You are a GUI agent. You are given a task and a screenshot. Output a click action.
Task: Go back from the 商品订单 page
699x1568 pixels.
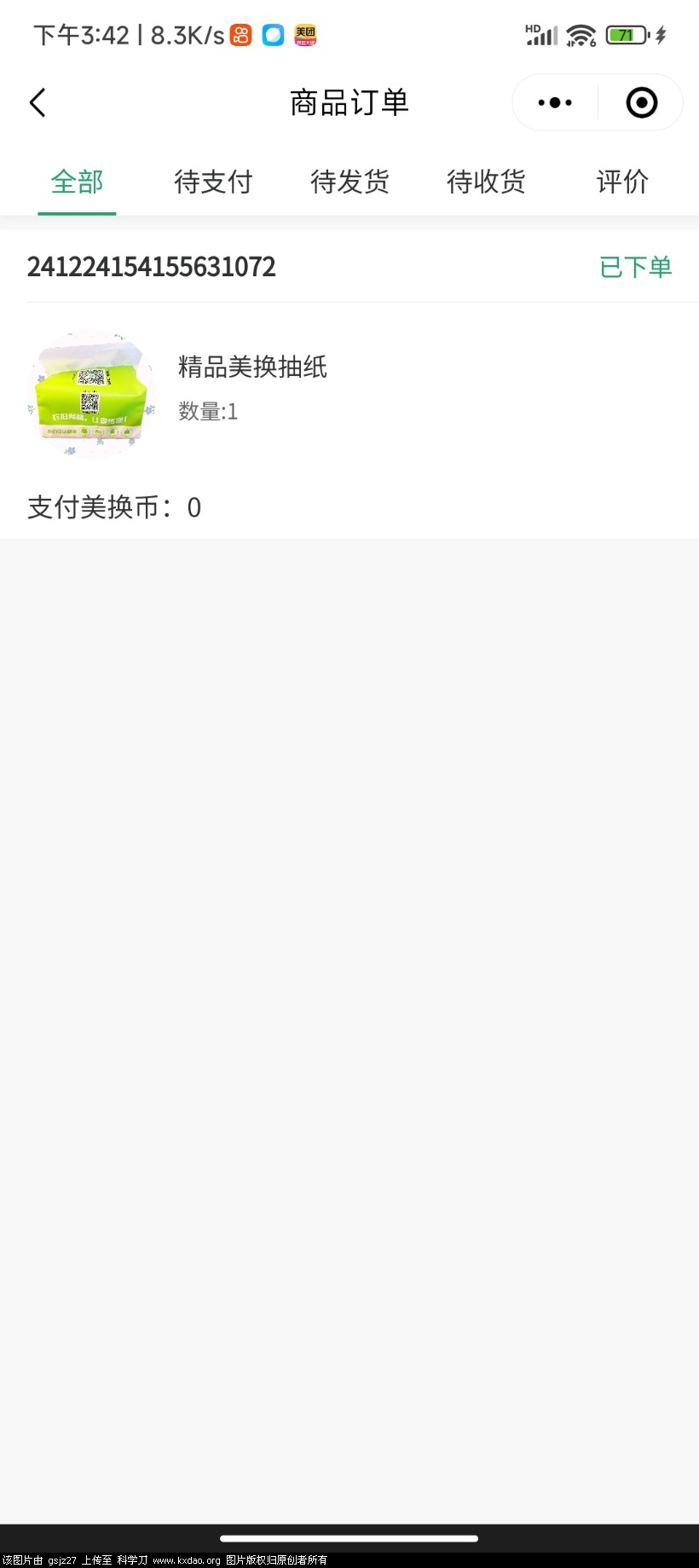(38, 103)
